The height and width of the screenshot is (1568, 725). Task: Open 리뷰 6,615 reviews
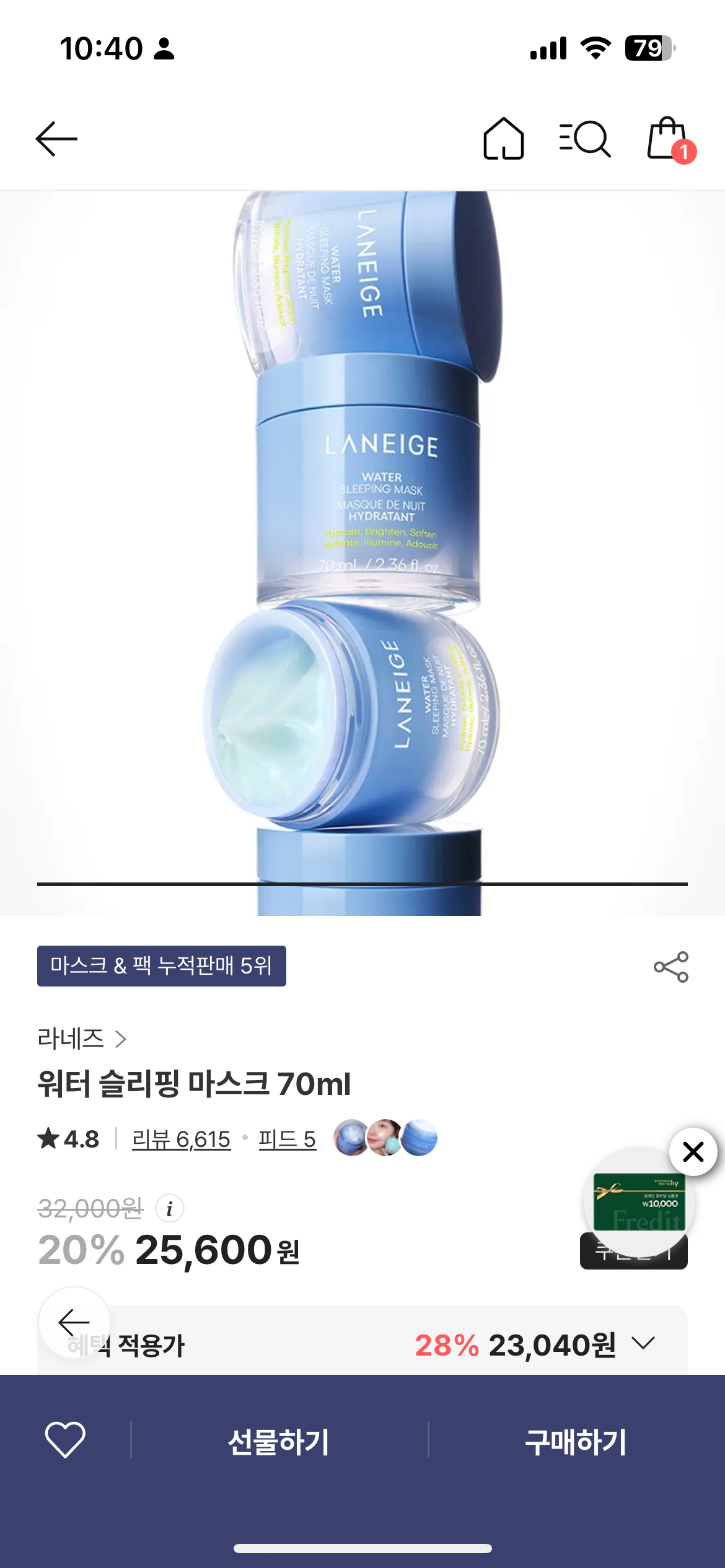click(x=181, y=1139)
